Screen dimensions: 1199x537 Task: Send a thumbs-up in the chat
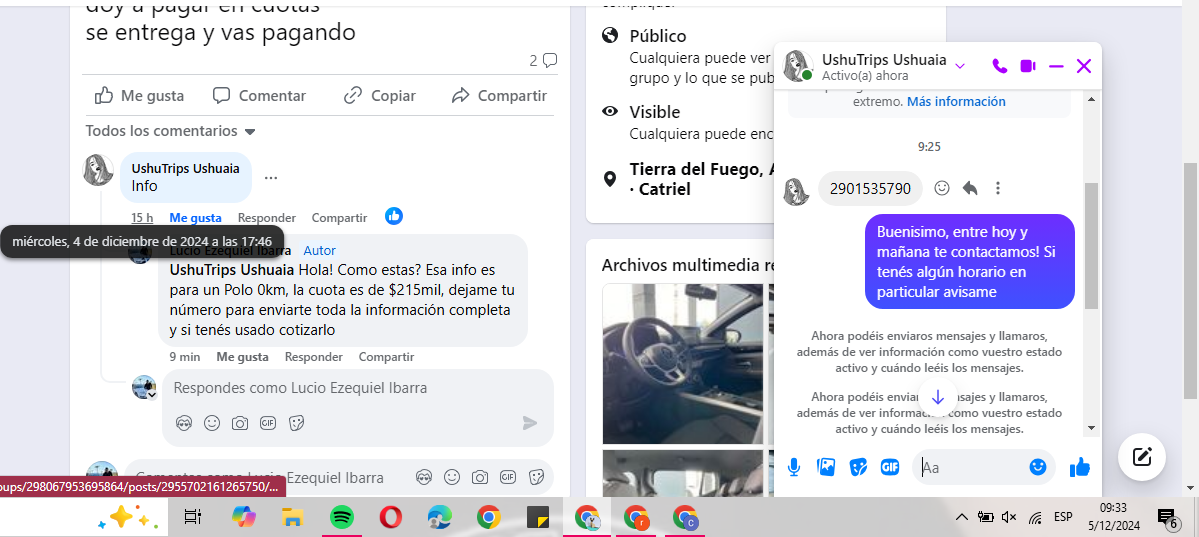[x=1079, y=467]
